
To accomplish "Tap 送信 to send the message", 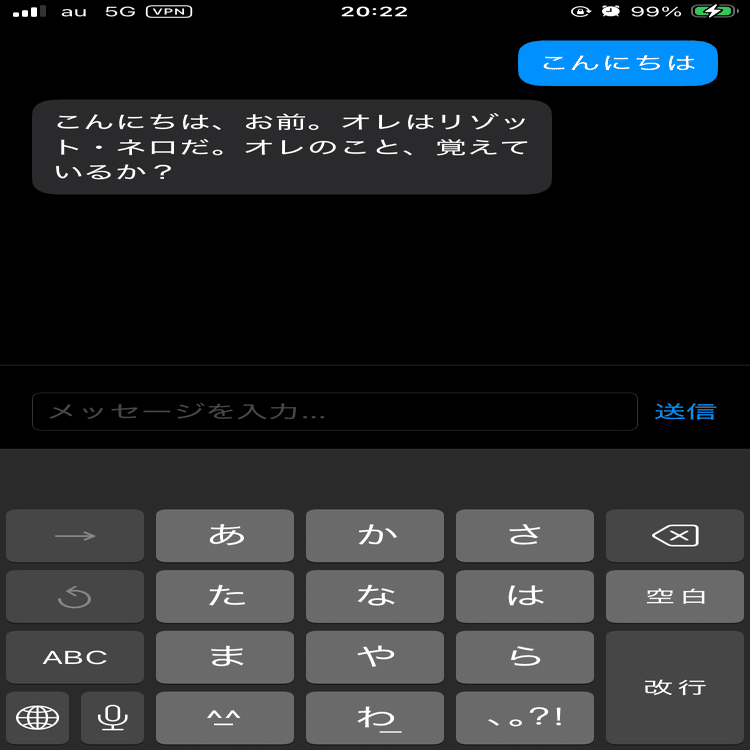I will tap(685, 411).
